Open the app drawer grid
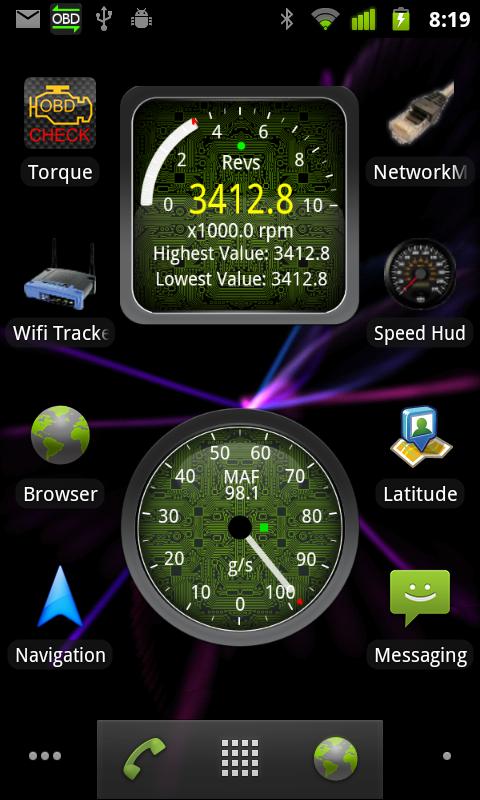The width and height of the screenshot is (480, 800). [240, 758]
